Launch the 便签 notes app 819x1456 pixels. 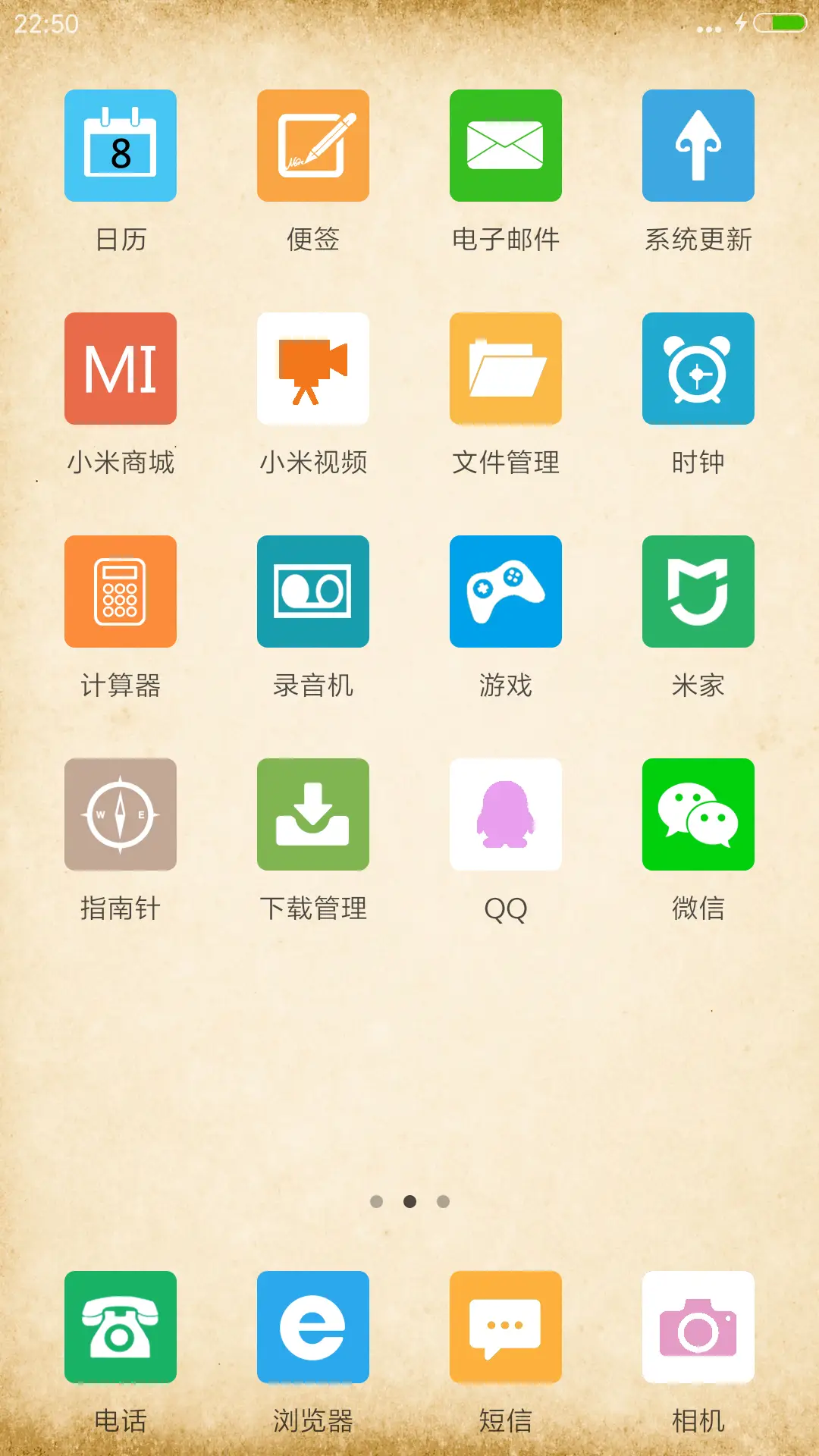click(312, 146)
